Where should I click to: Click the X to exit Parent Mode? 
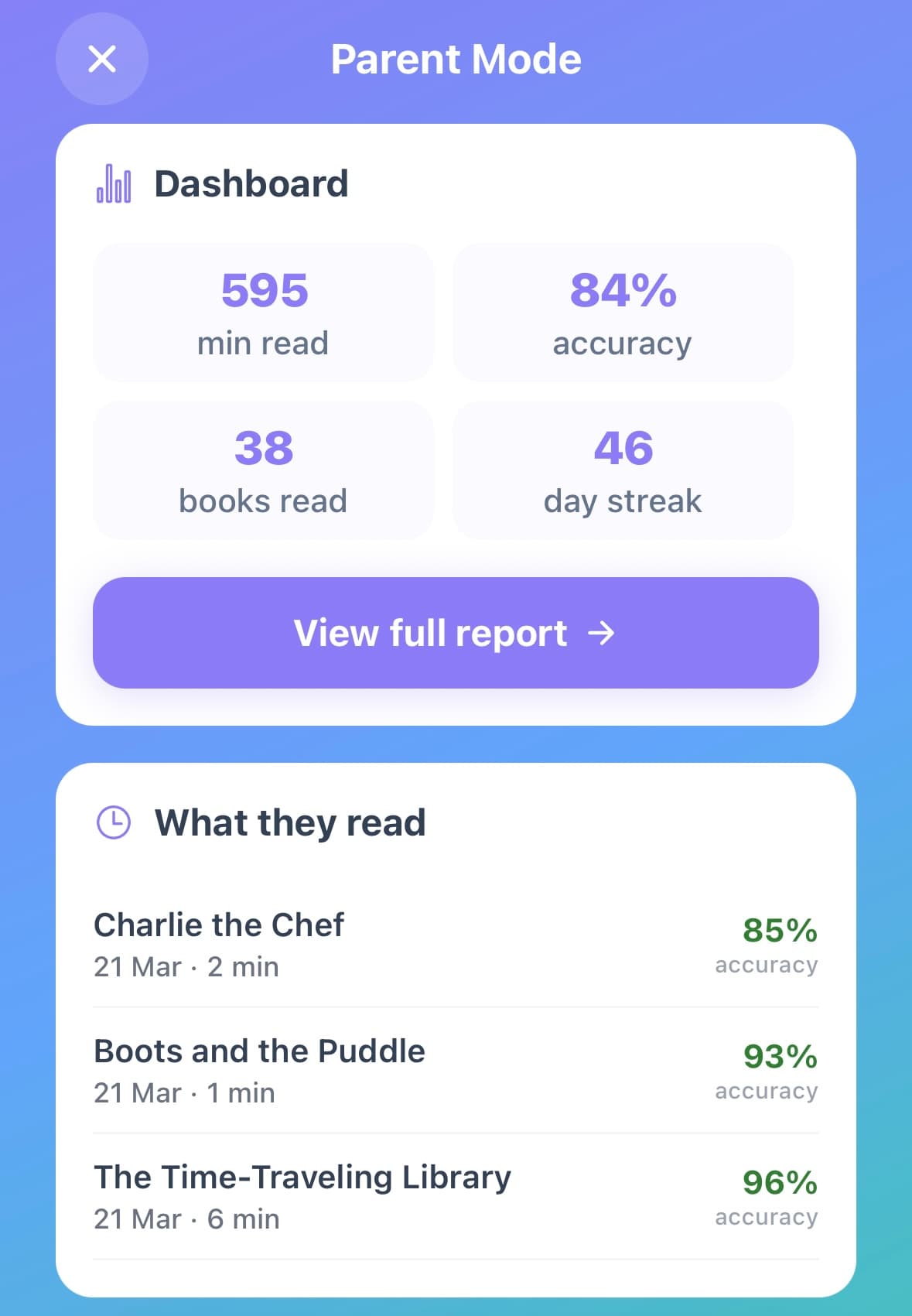click(101, 59)
